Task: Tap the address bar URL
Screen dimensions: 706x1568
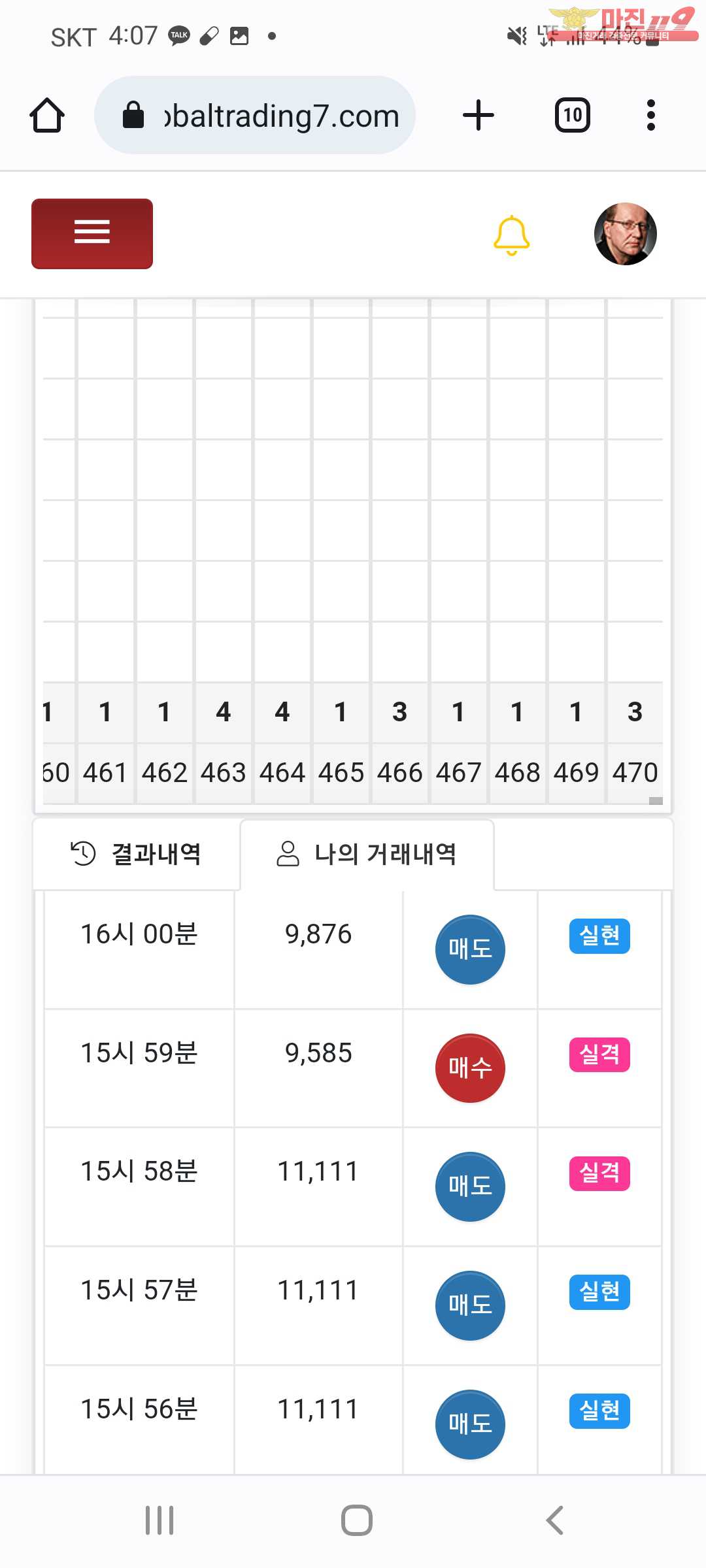Action: (281, 116)
